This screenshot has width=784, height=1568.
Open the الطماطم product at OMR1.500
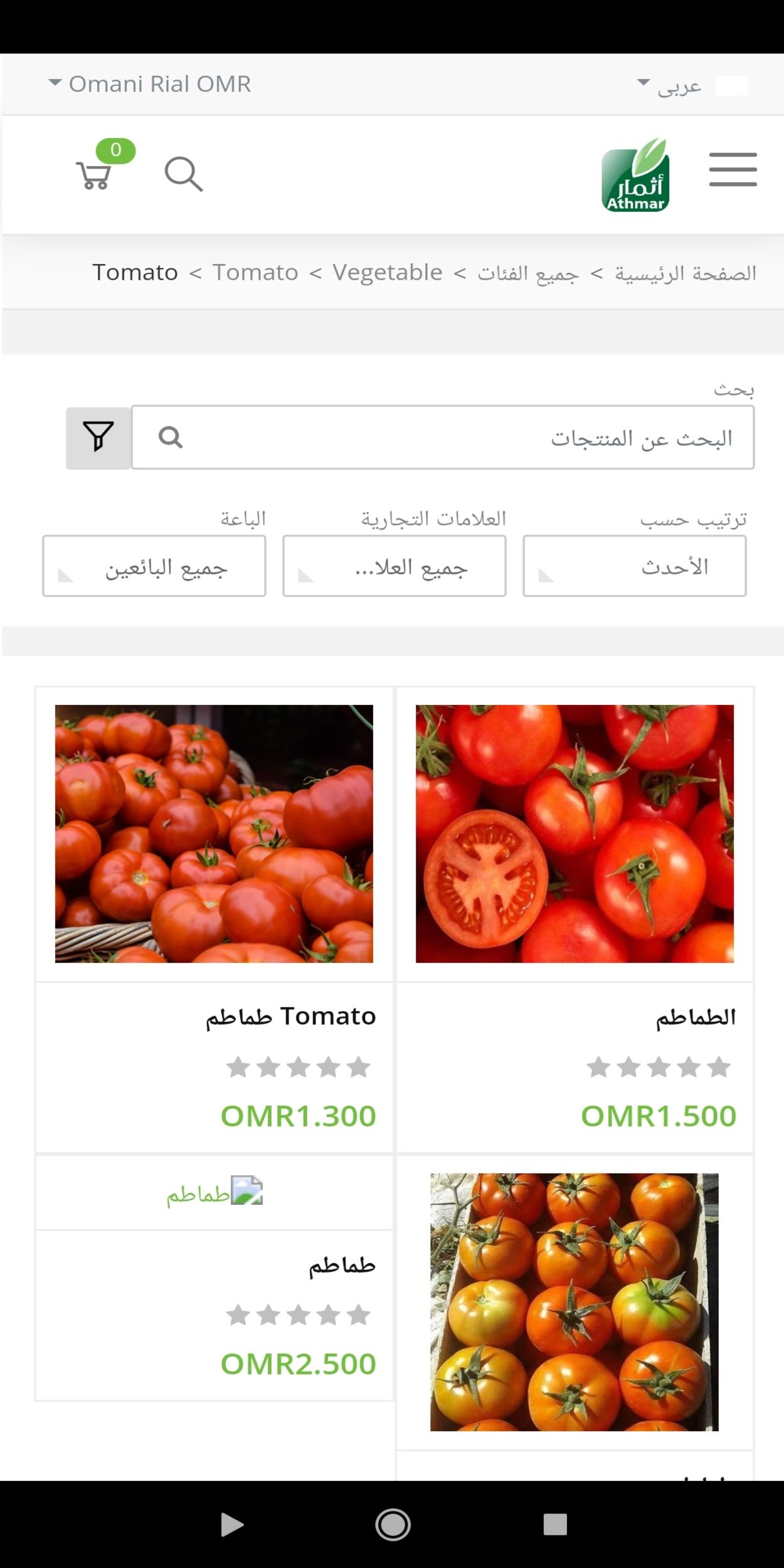click(x=574, y=834)
